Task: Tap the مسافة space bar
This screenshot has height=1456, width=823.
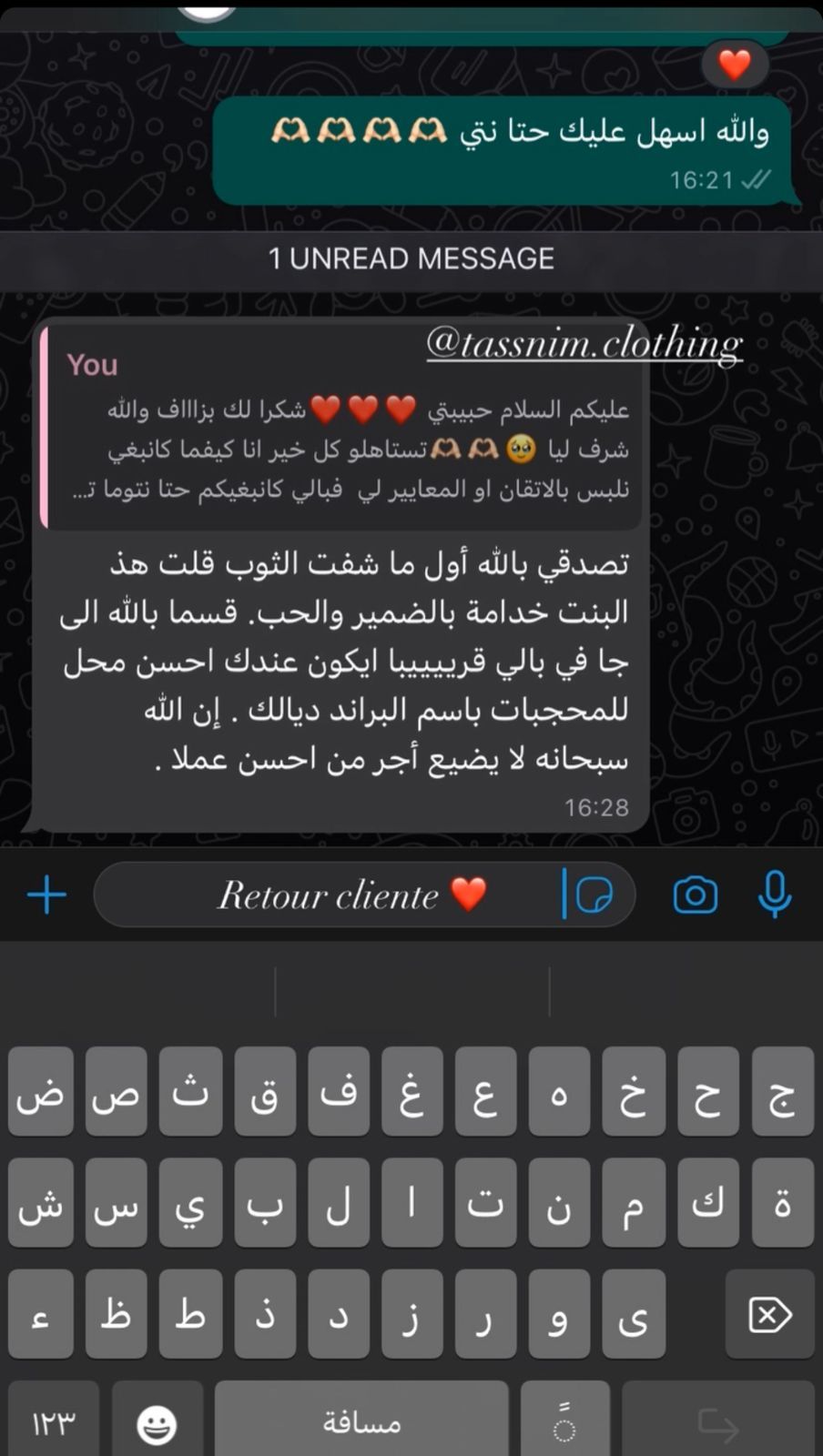Action: click(x=361, y=1422)
